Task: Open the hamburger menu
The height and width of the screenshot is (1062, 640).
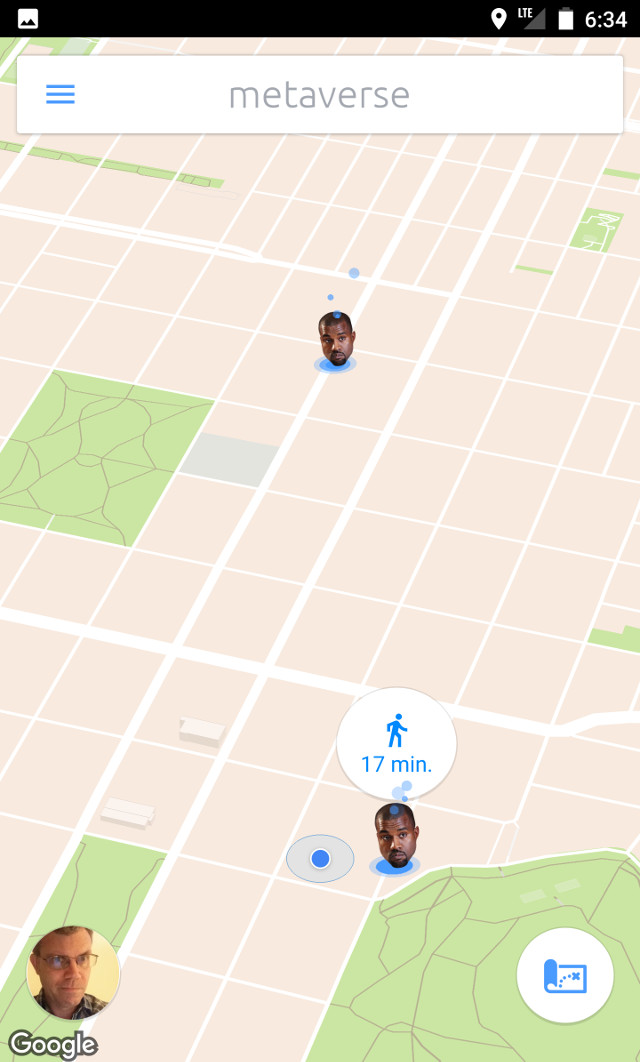Action: [x=60, y=94]
